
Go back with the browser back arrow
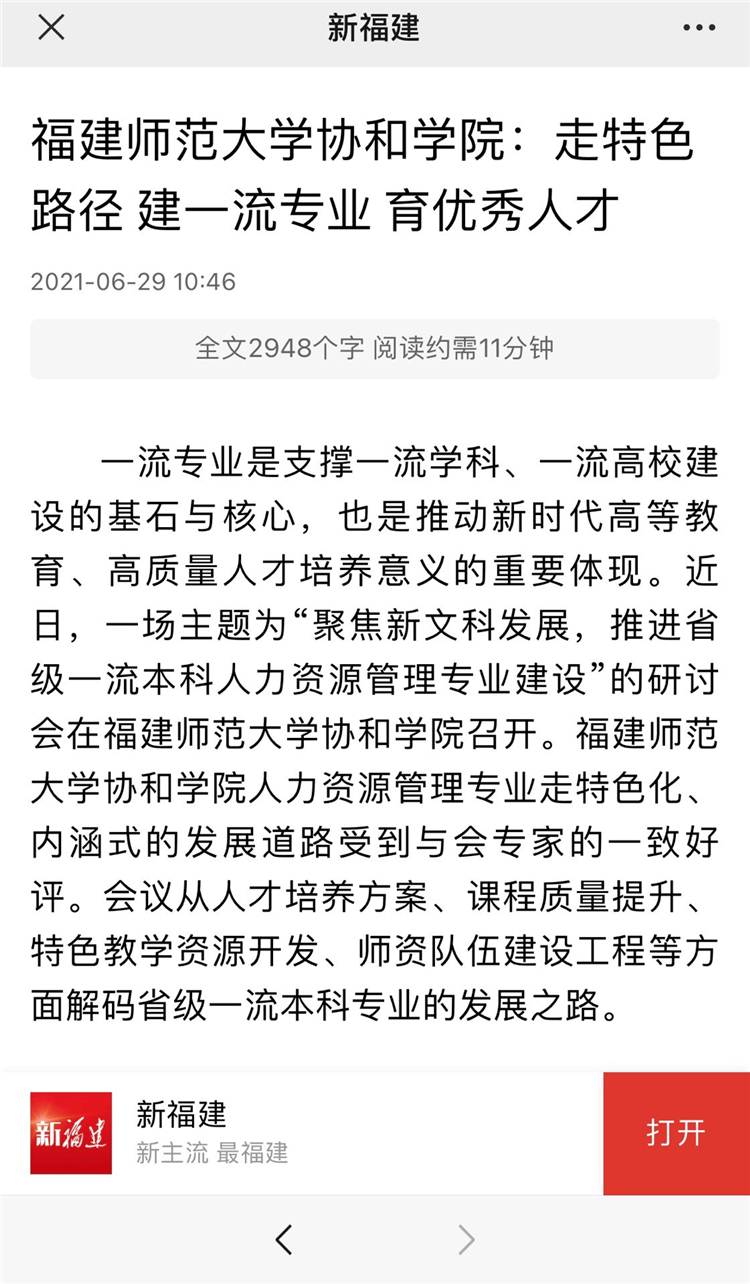(284, 1240)
